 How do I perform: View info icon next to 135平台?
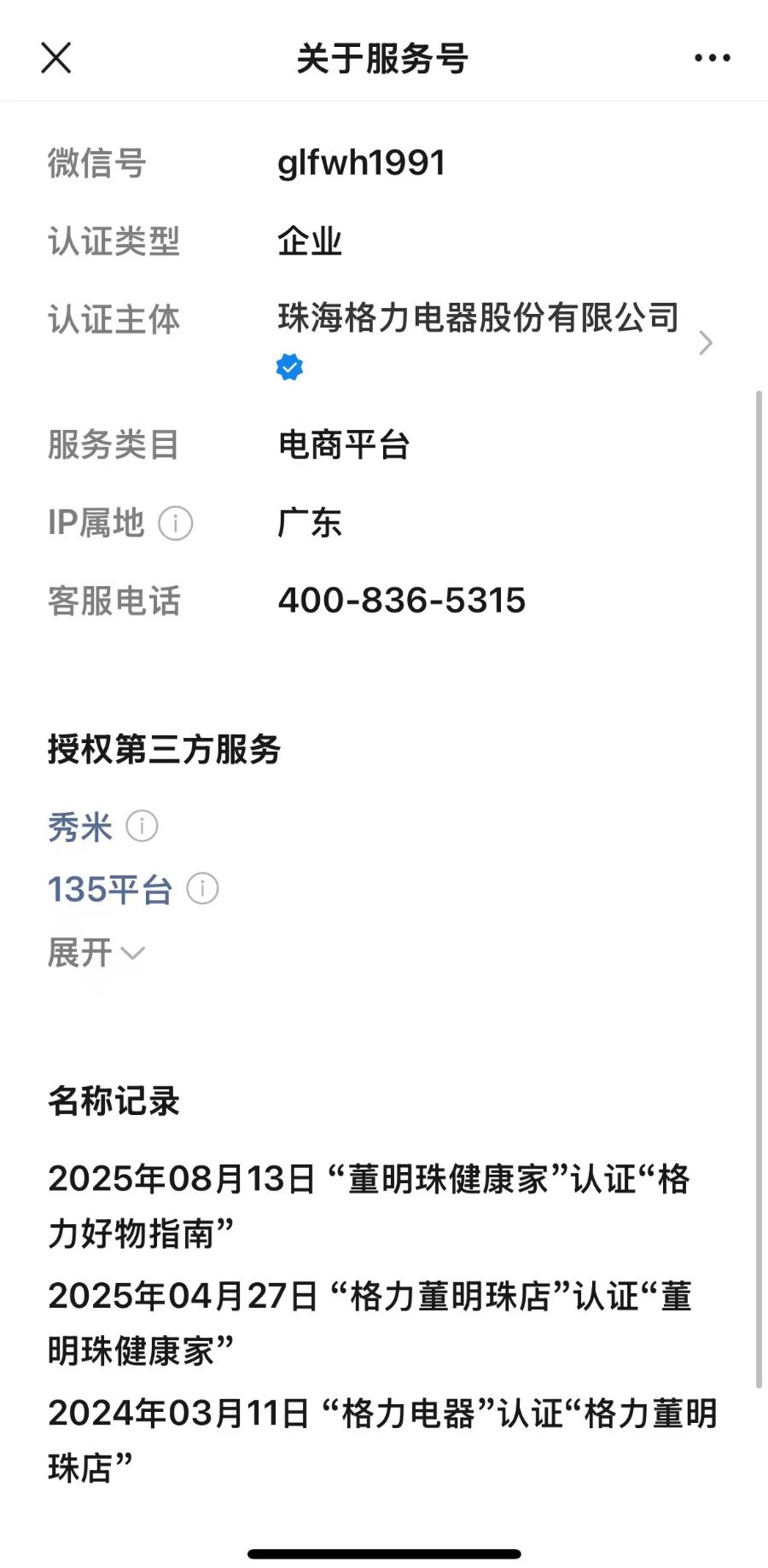[202, 889]
